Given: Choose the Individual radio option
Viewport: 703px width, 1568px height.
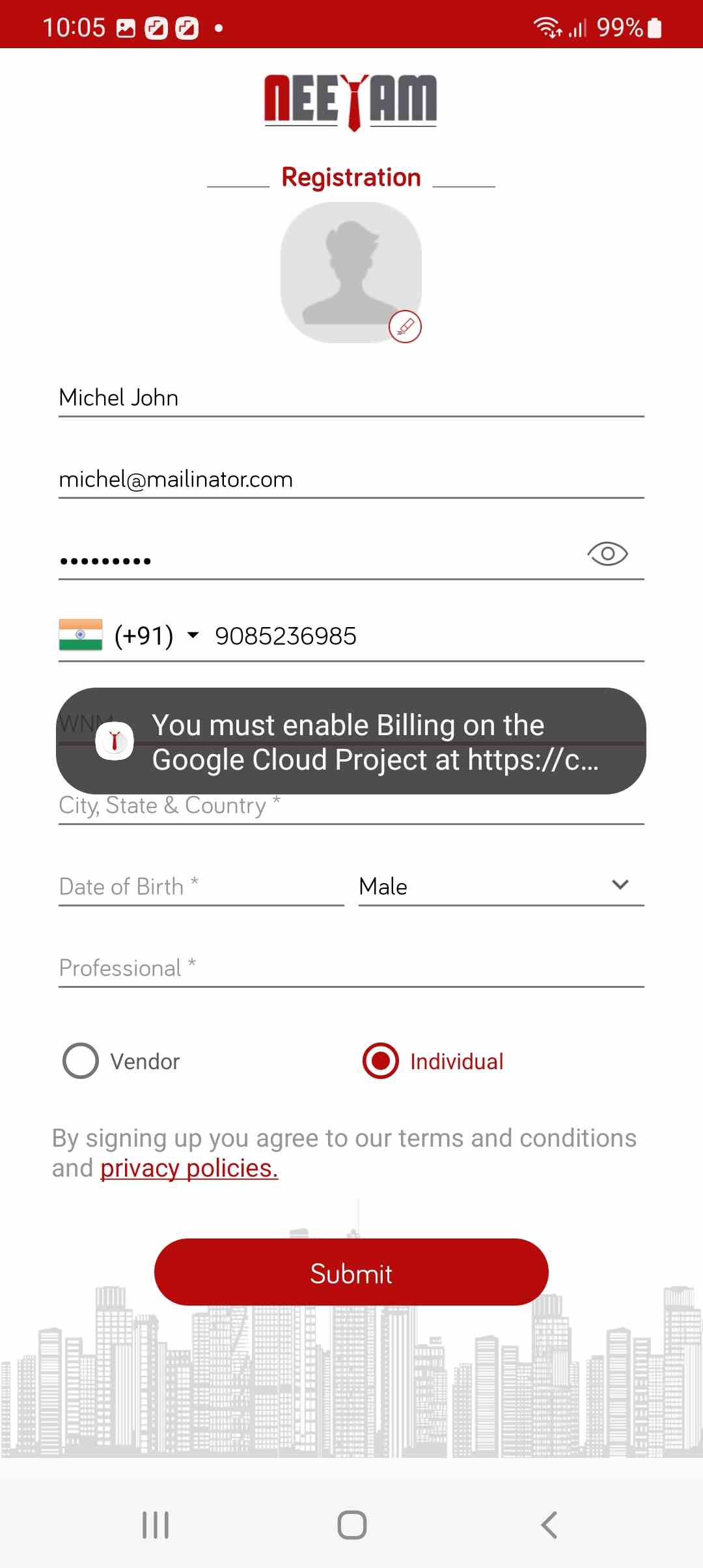Looking at the screenshot, I should (x=381, y=1061).
